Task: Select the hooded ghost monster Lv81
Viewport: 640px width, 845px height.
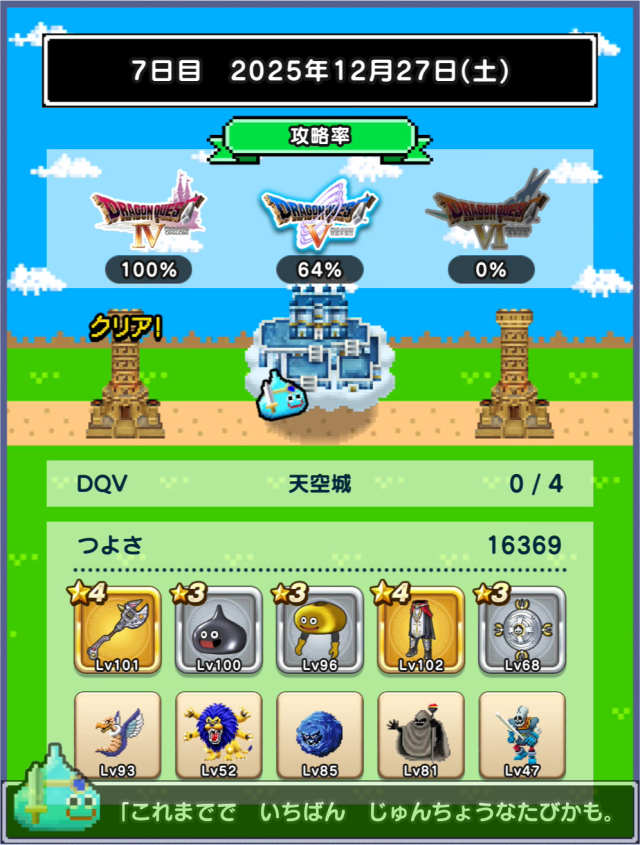Action: (421, 736)
